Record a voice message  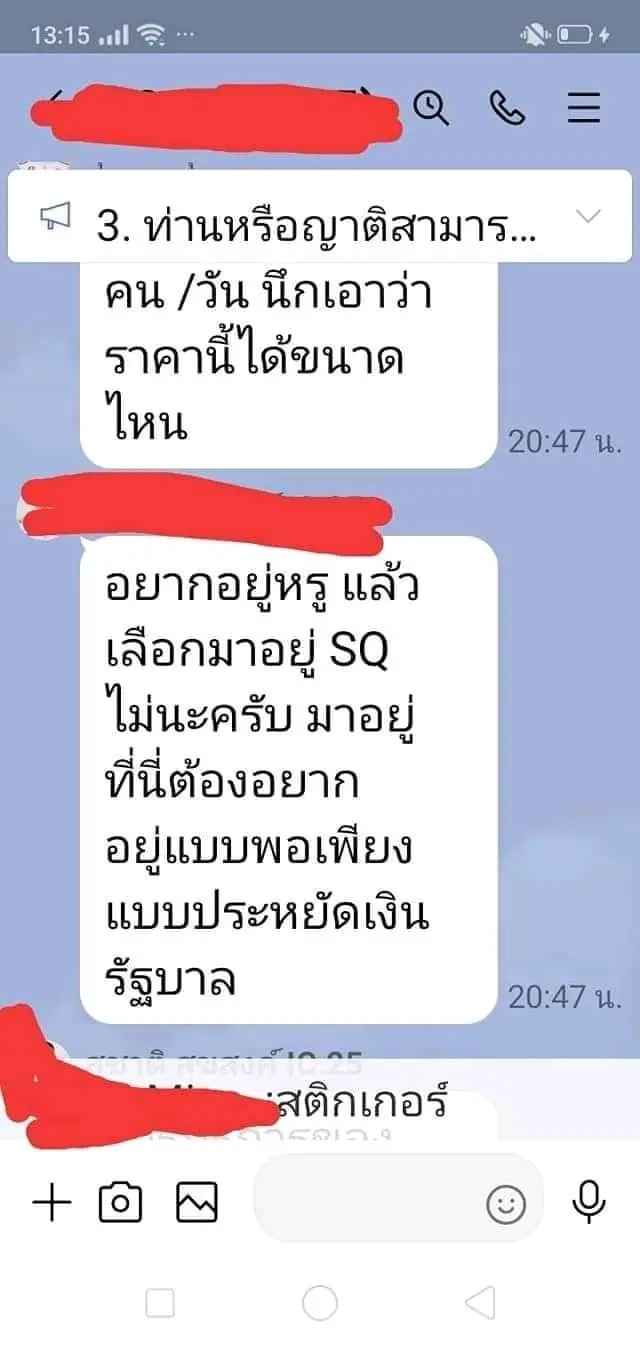coord(589,1203)
